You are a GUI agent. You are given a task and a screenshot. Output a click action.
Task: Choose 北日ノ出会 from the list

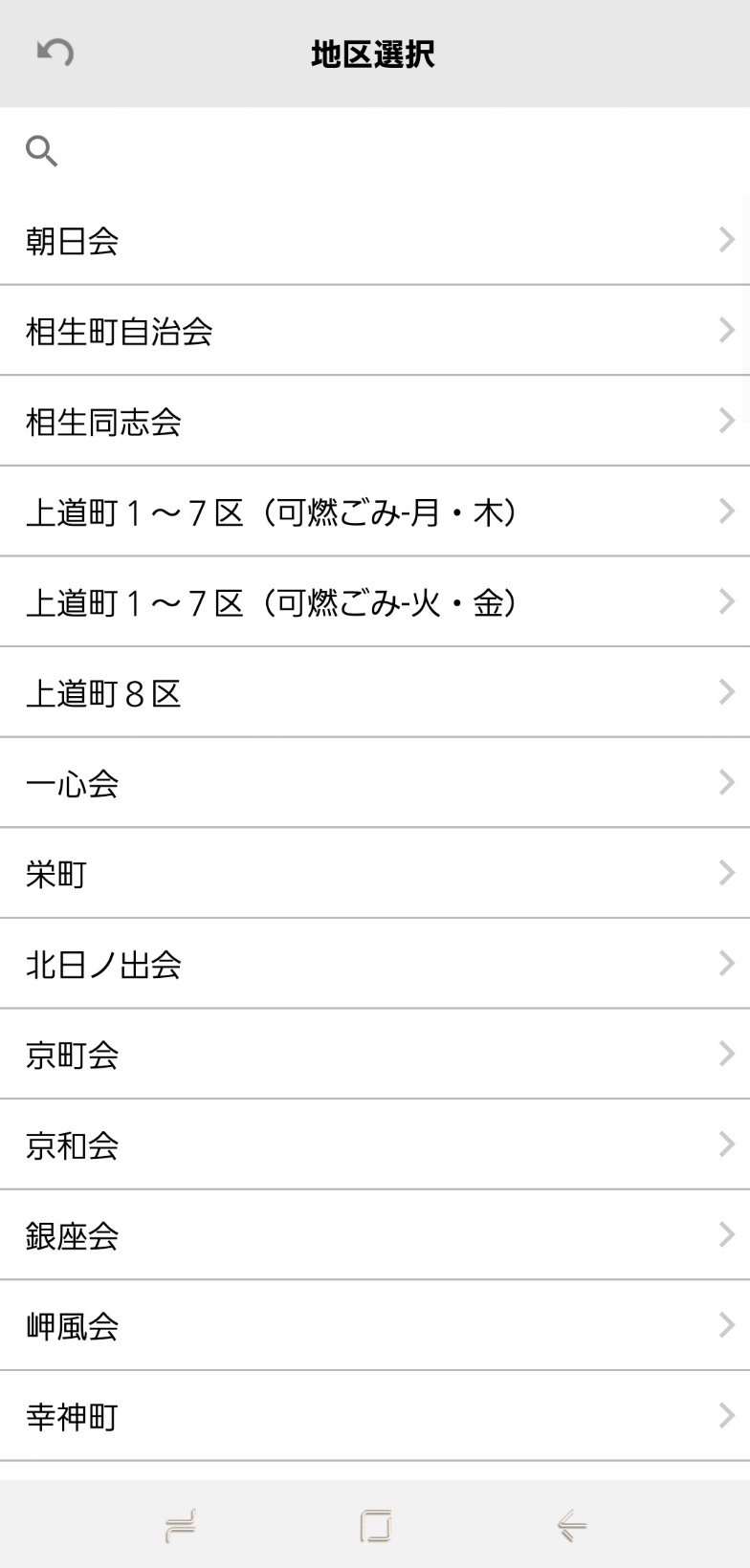375,964
